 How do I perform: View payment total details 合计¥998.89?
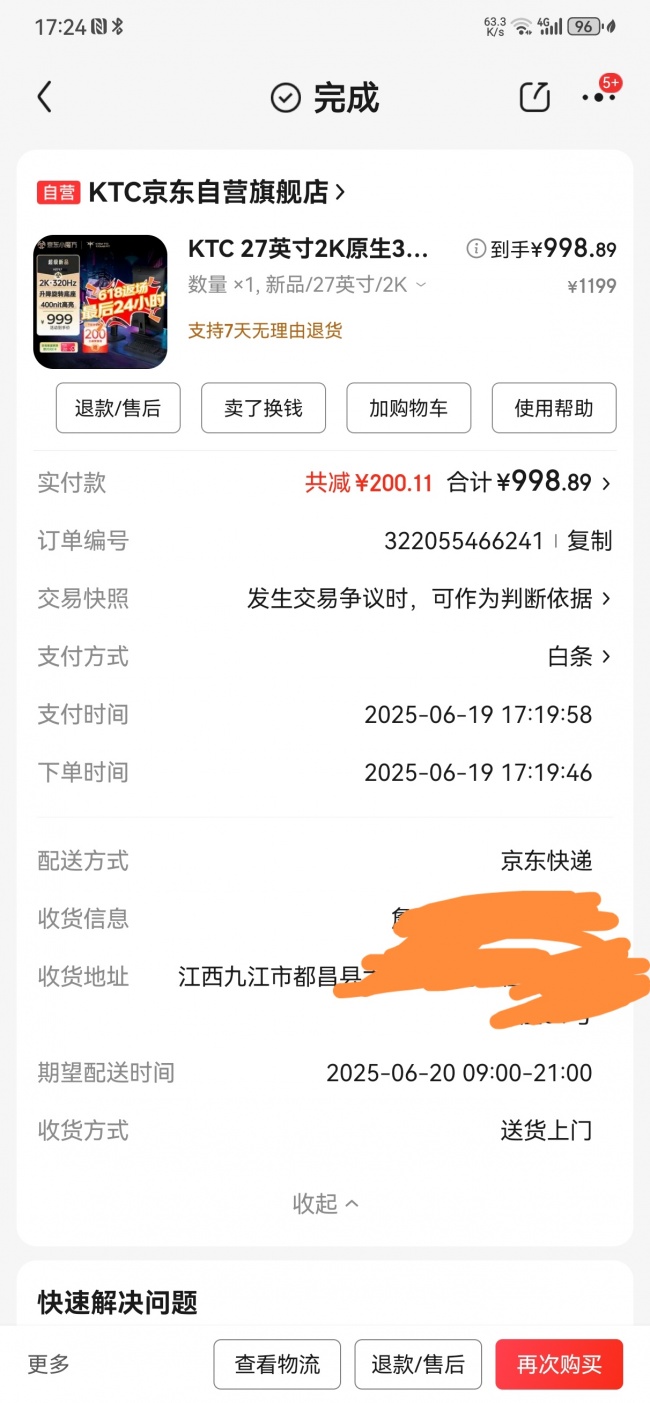(529, 483)
